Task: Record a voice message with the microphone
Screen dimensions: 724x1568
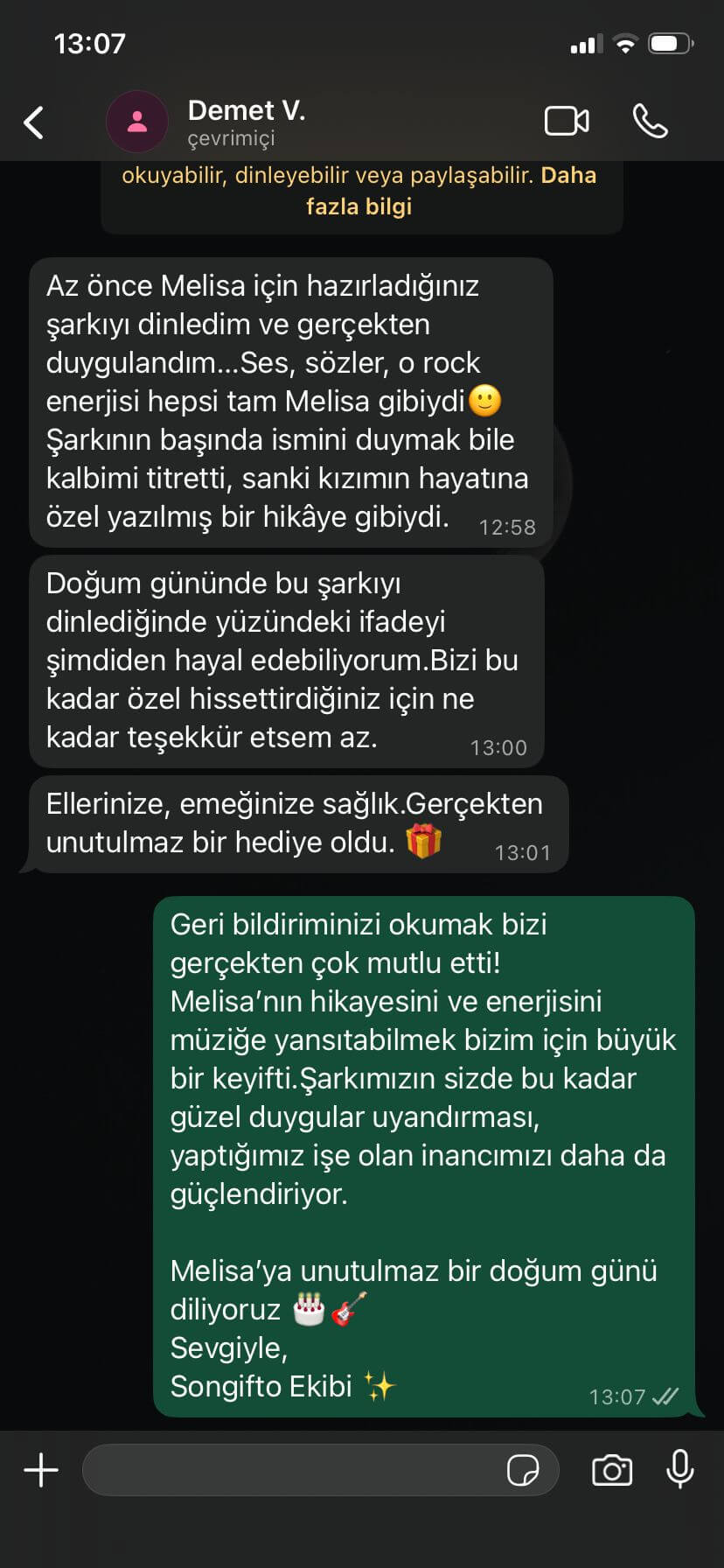Action: pyautogui.click(x=679, y=1469)
